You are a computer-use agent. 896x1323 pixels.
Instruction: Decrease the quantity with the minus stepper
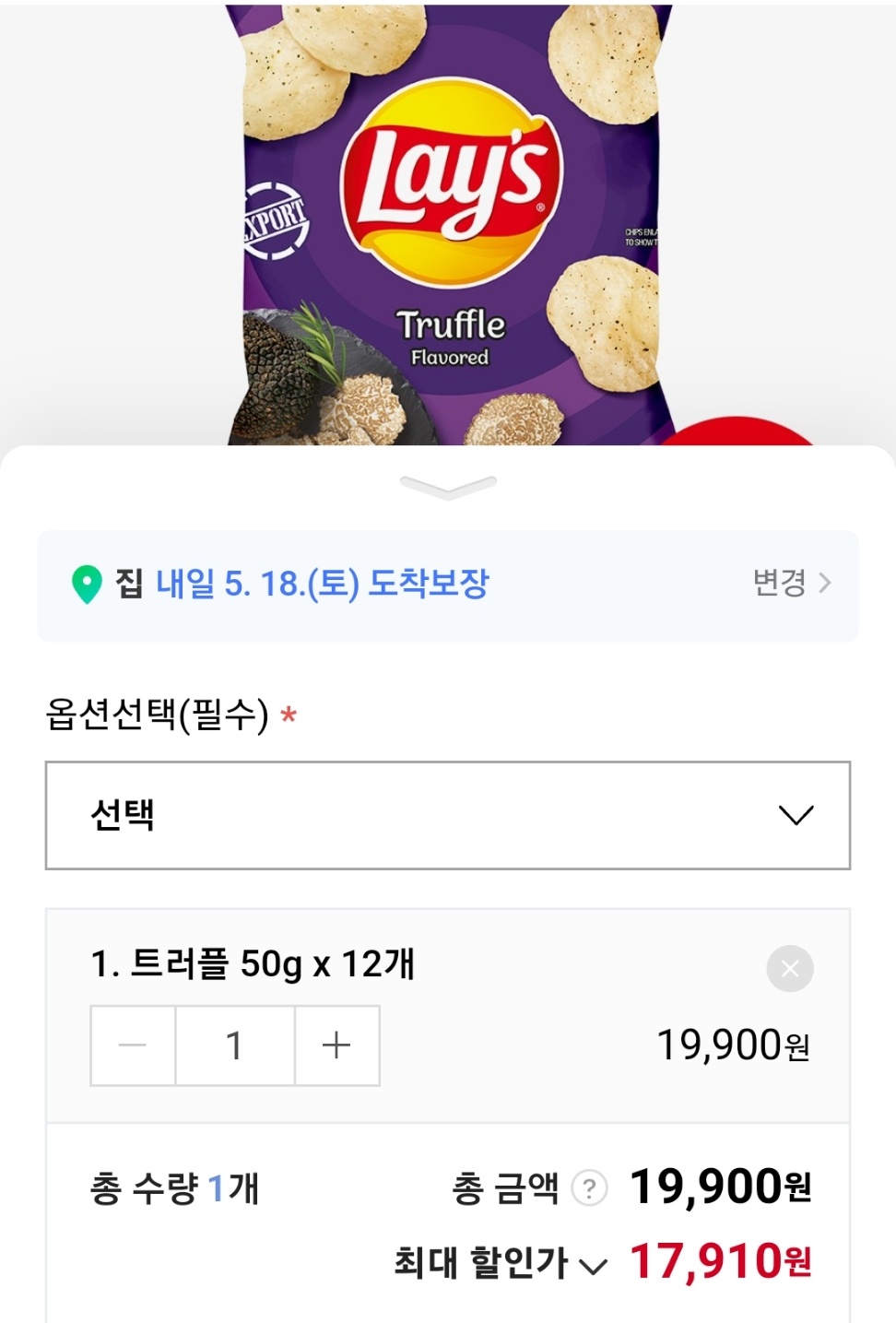pos(132,1045)
